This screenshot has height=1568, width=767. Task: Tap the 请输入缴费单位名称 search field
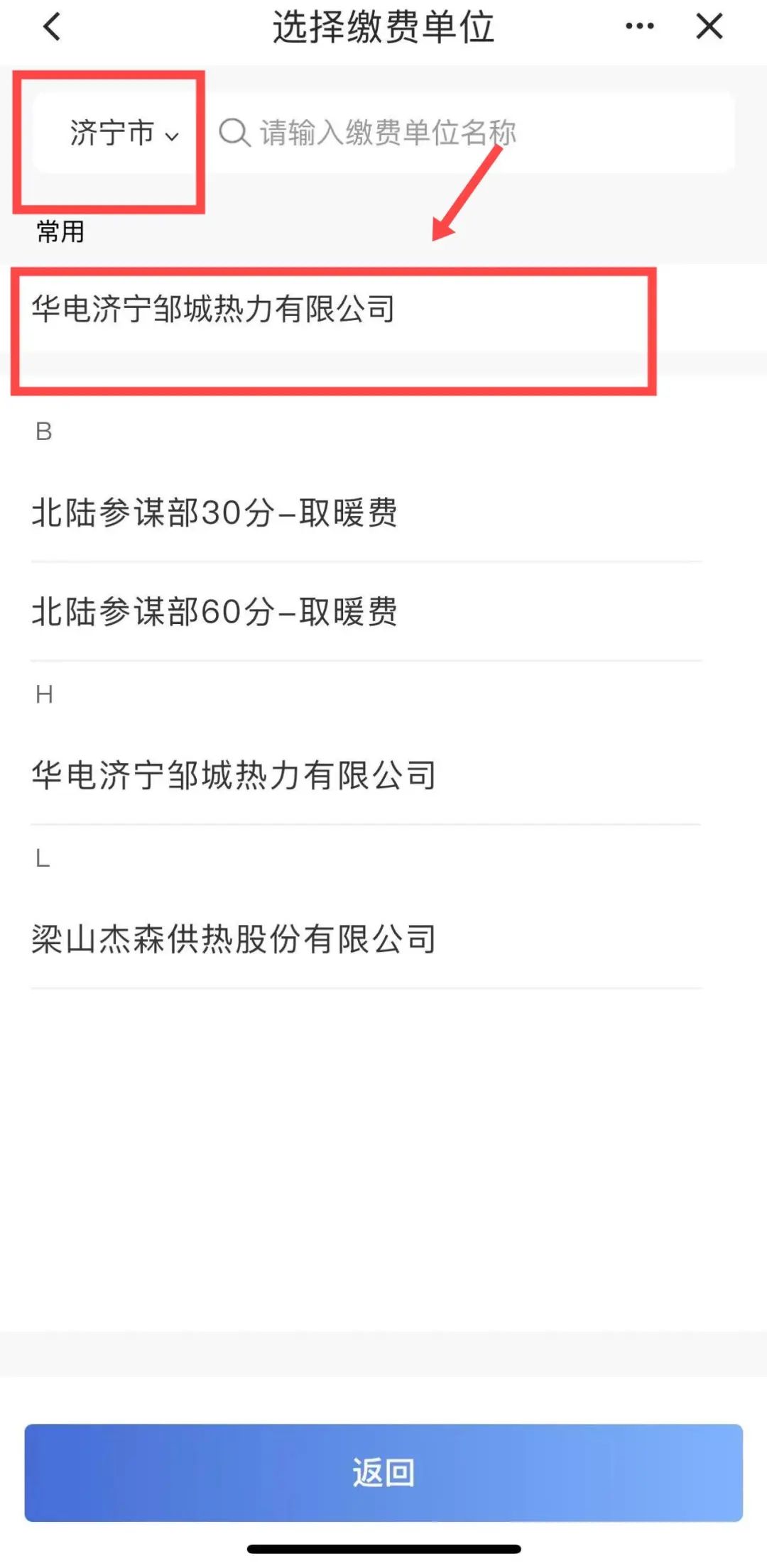click(x=469, y=133)
